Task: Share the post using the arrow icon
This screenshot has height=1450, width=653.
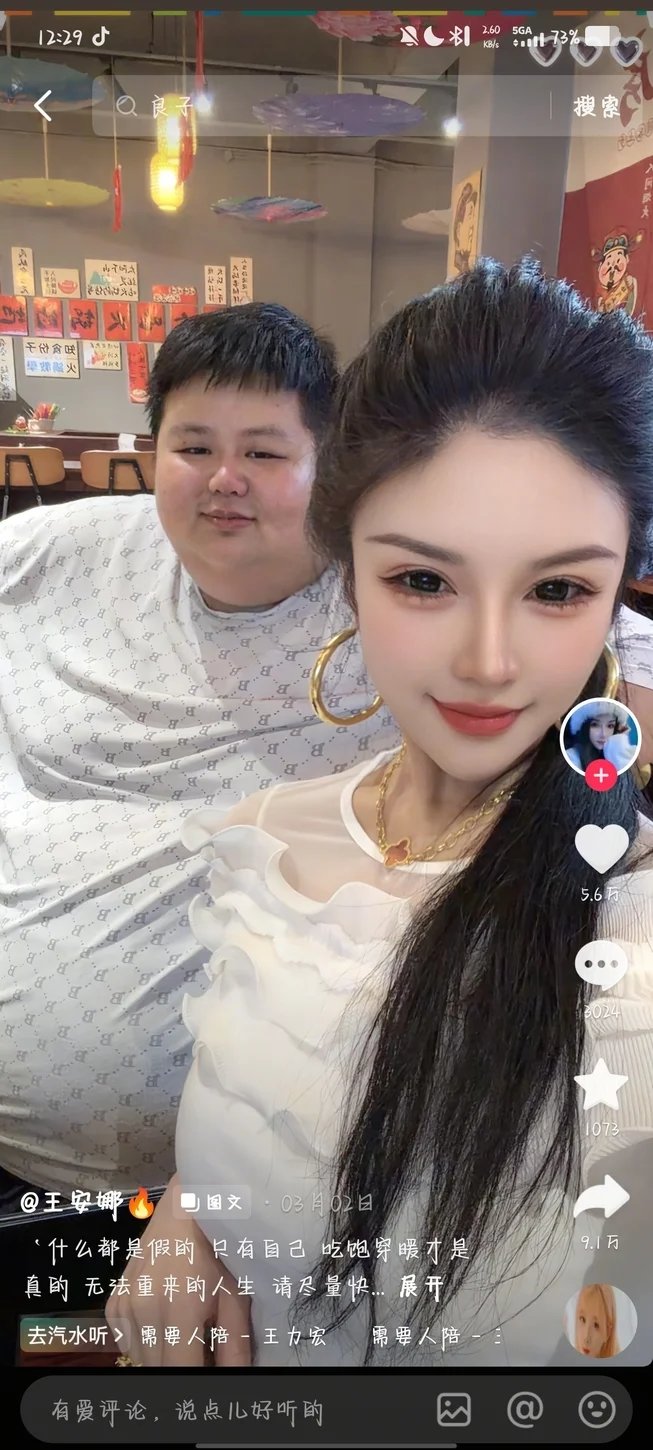Action: (x=602, y=1197)
